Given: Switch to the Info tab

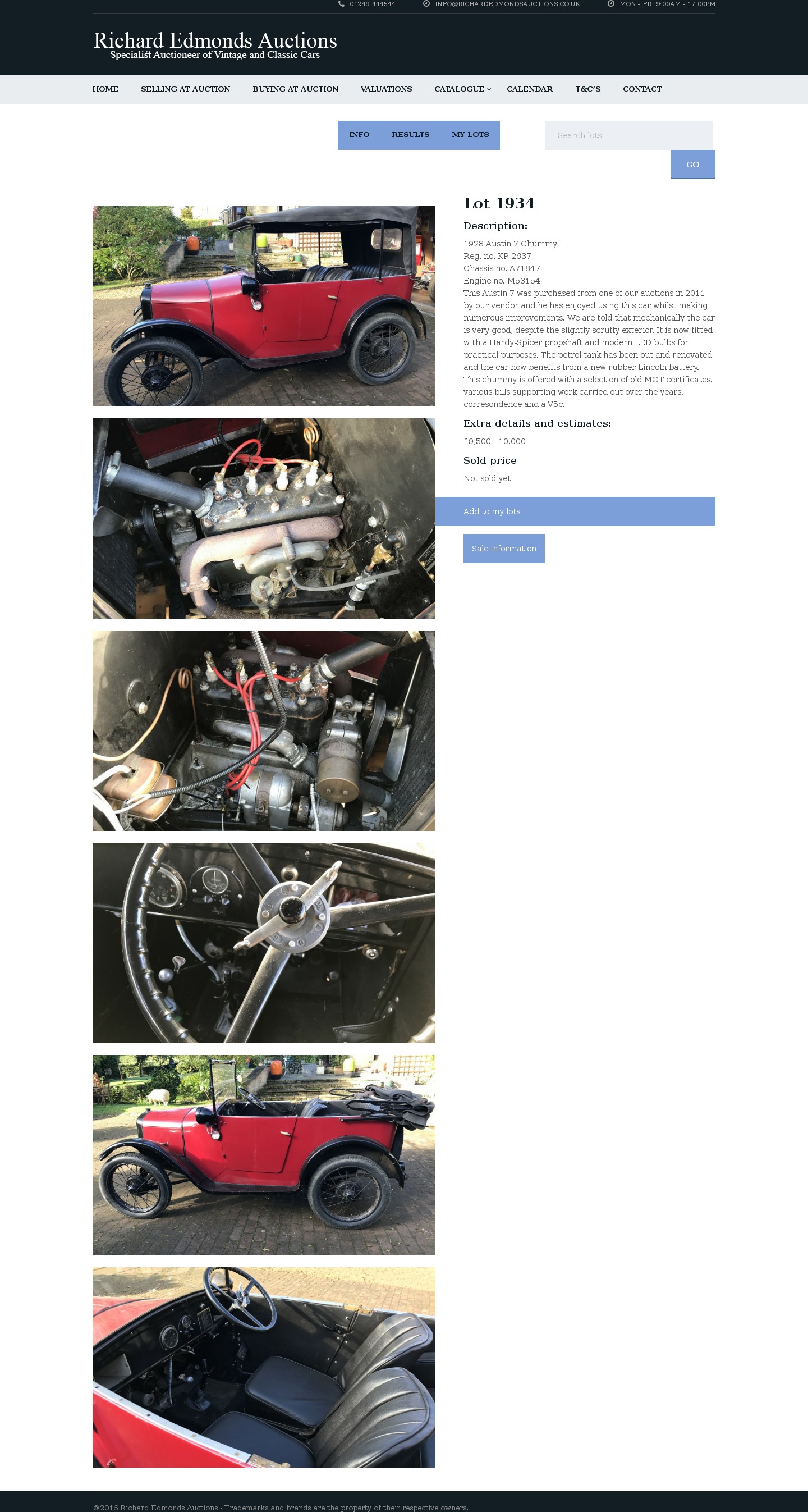Looking at the screenshot, I should (359, 135).
